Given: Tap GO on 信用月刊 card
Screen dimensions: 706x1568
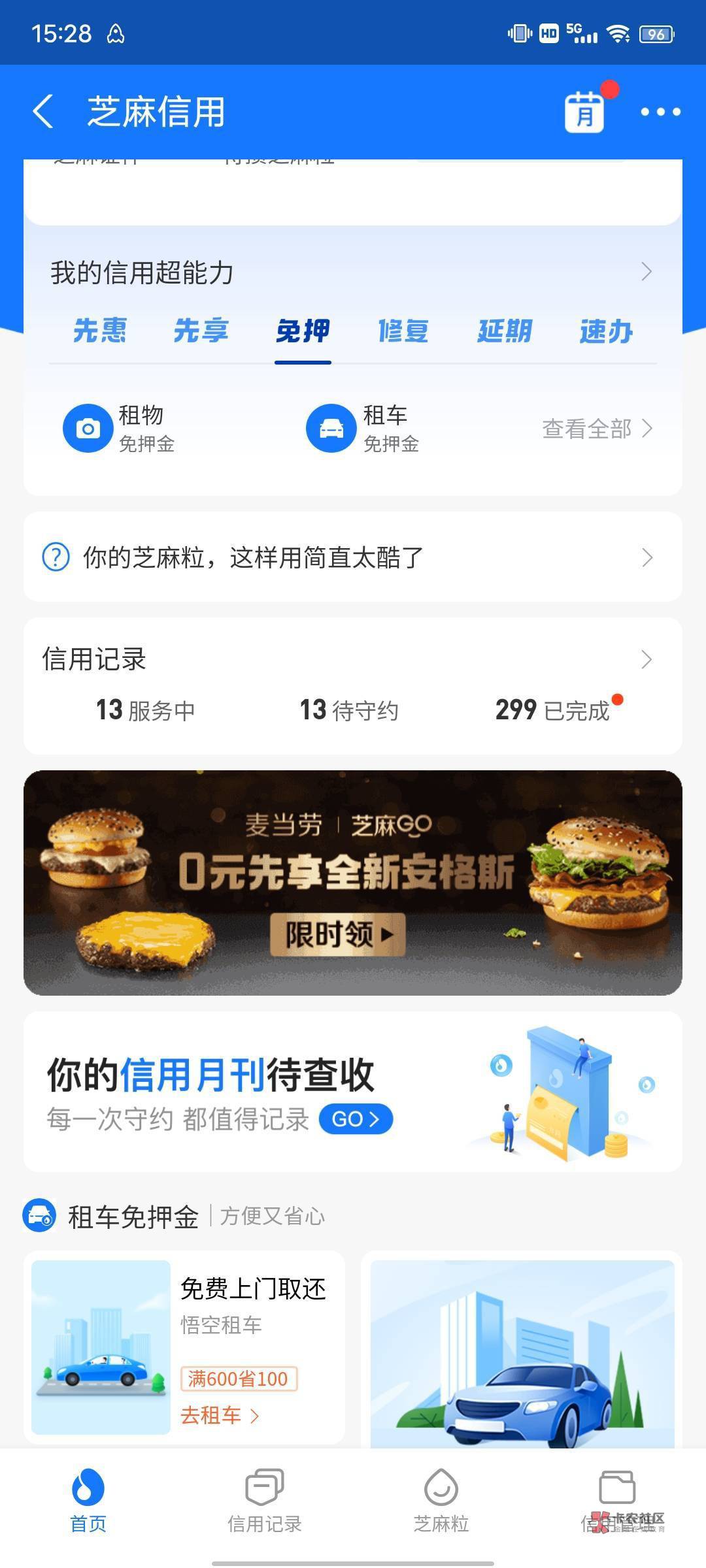Looking at the screenshot, I should 356,1119.
